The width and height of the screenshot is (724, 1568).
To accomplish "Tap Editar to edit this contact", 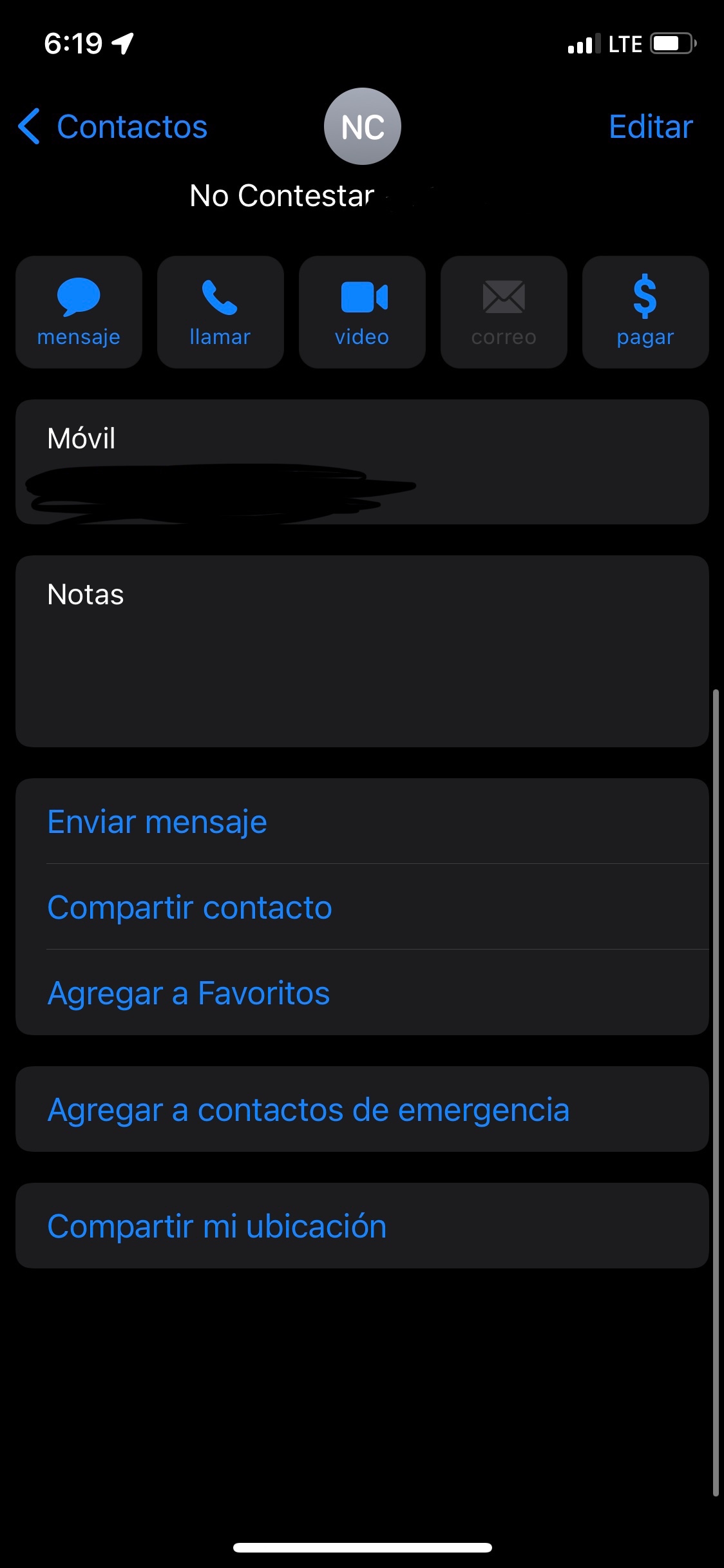I will pyautogui.click(x=651, y=126).
